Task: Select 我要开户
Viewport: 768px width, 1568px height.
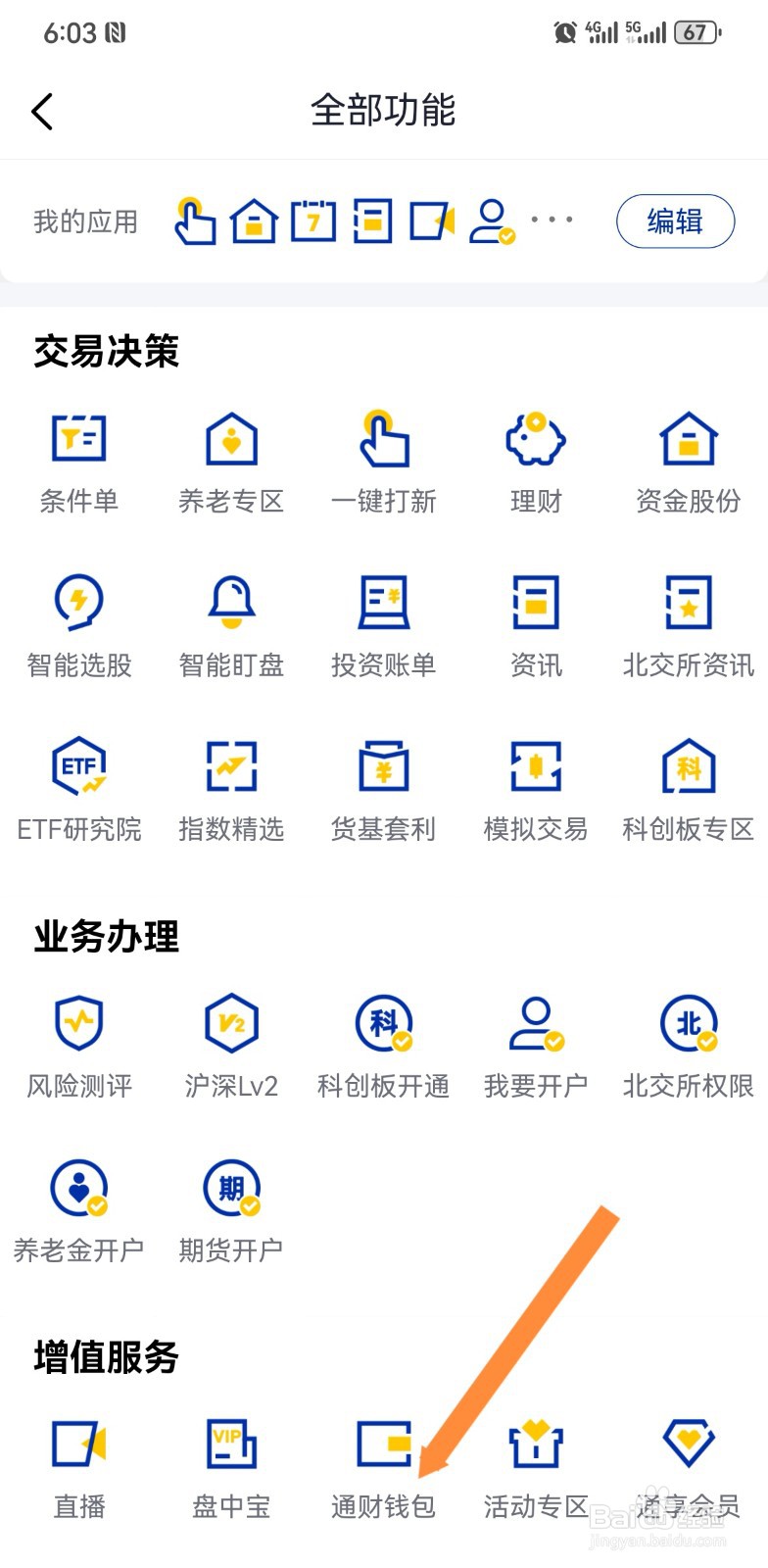Action: coord(536,1048)
